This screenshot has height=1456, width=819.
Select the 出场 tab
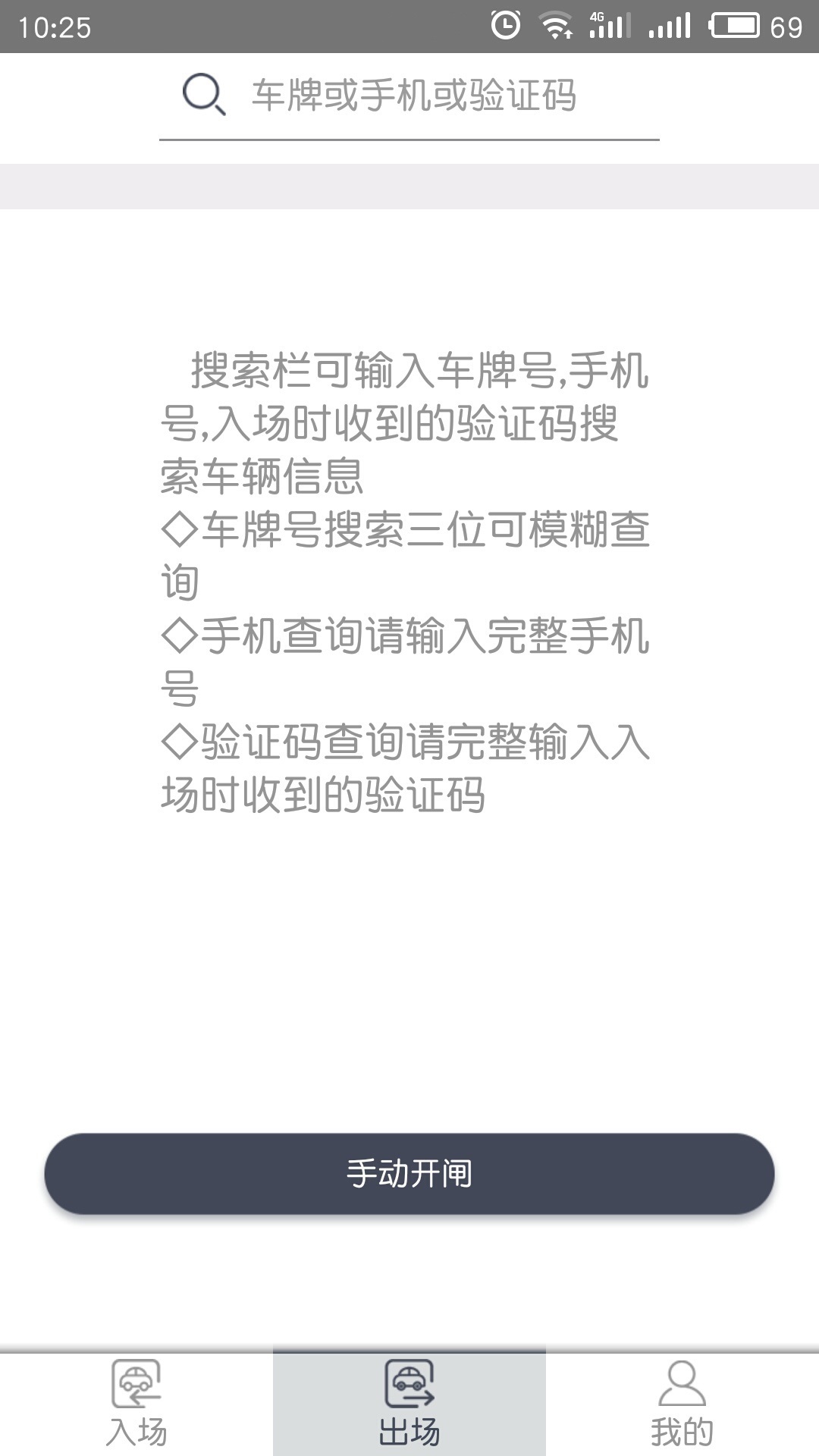click(409, 1403)
